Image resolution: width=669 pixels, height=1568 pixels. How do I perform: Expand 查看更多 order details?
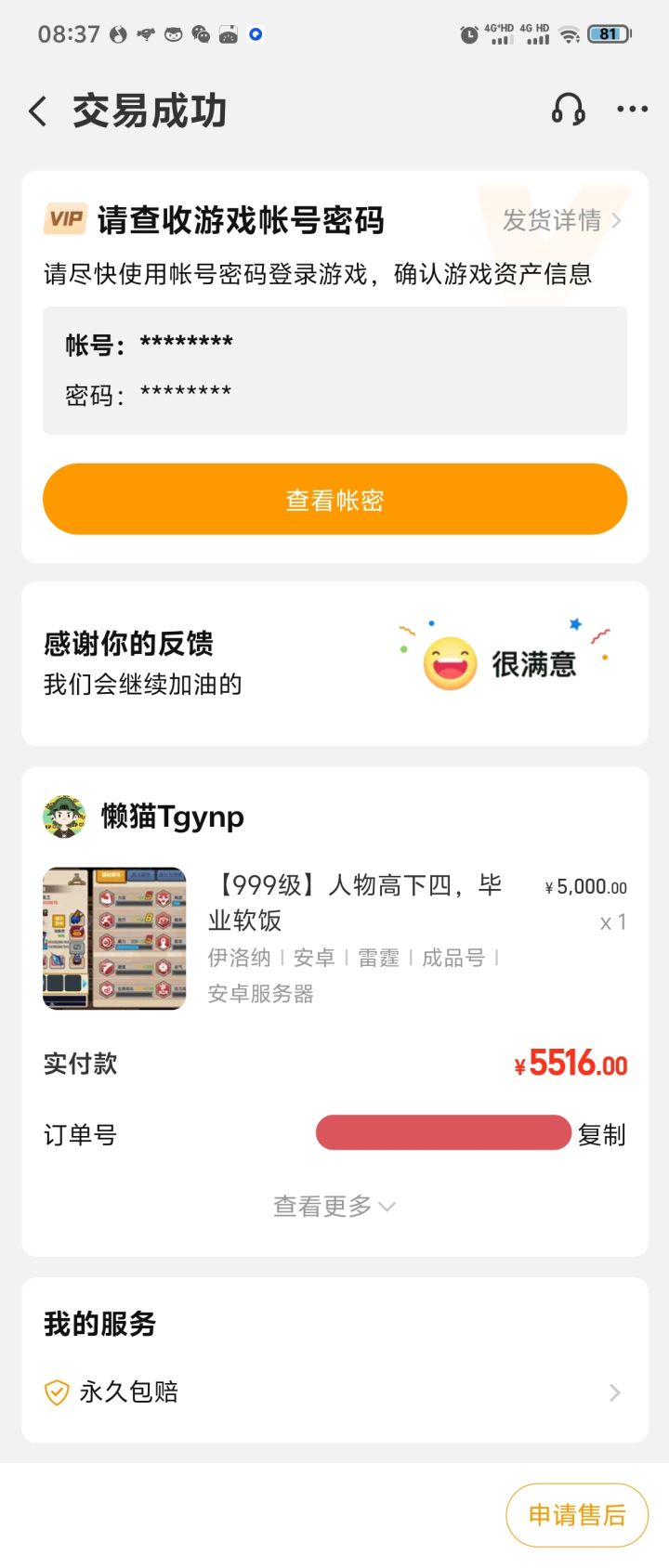point(334,1206)
